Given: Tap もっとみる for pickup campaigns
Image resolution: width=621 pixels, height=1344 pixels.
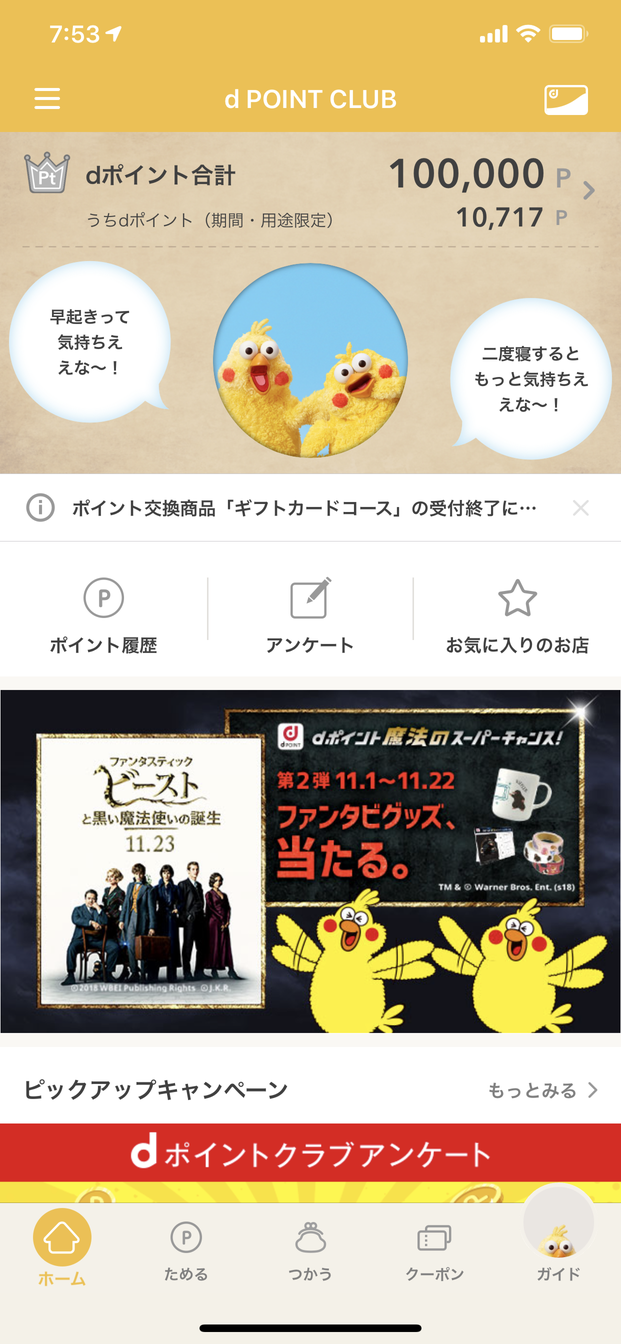Looking at the screenshot, I should click(x=543, y=1090).
